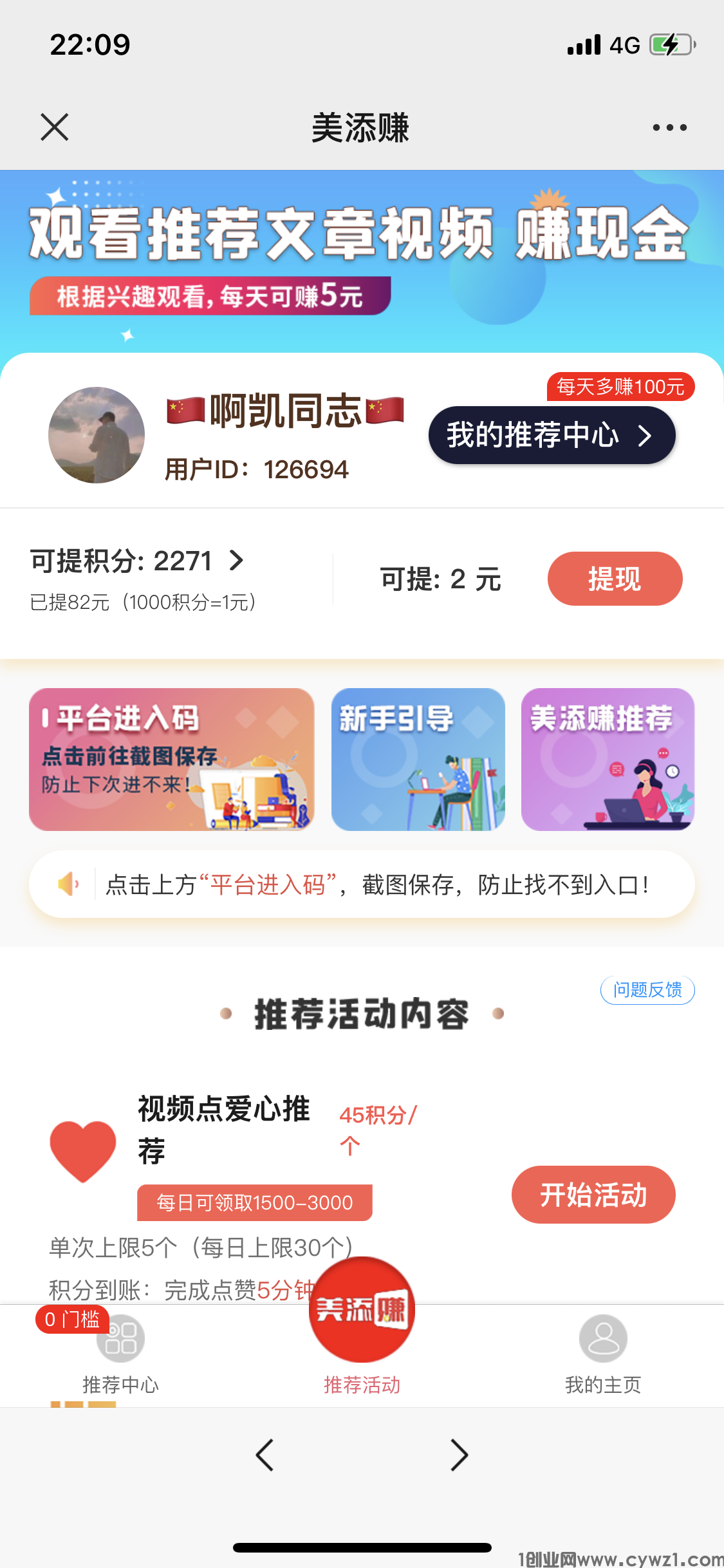Open 我的主页 via the person icon
Screen dimensions: 724x1568
pyautogui.click(x=602, y=1338)
